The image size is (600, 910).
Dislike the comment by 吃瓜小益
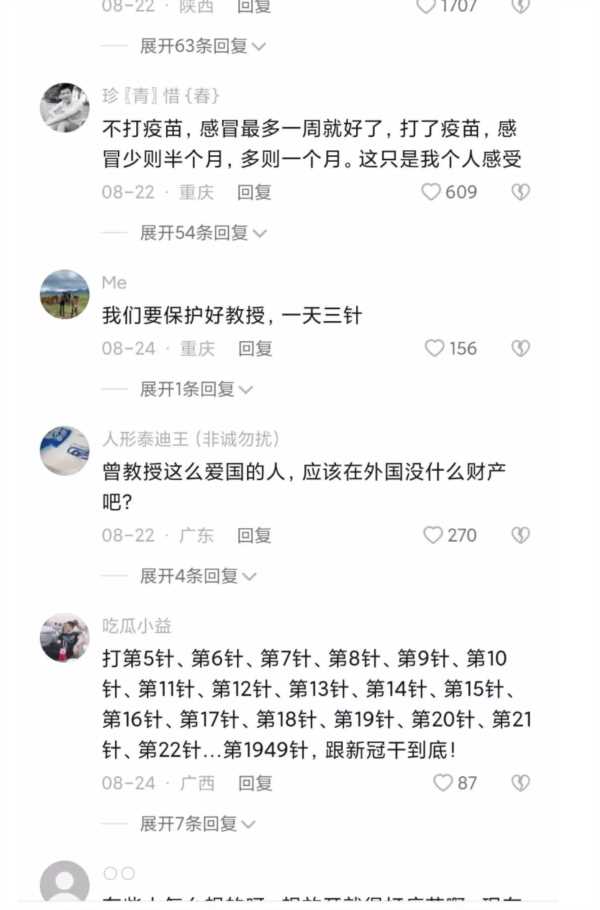pyautogui.click(x=520, y=783)
